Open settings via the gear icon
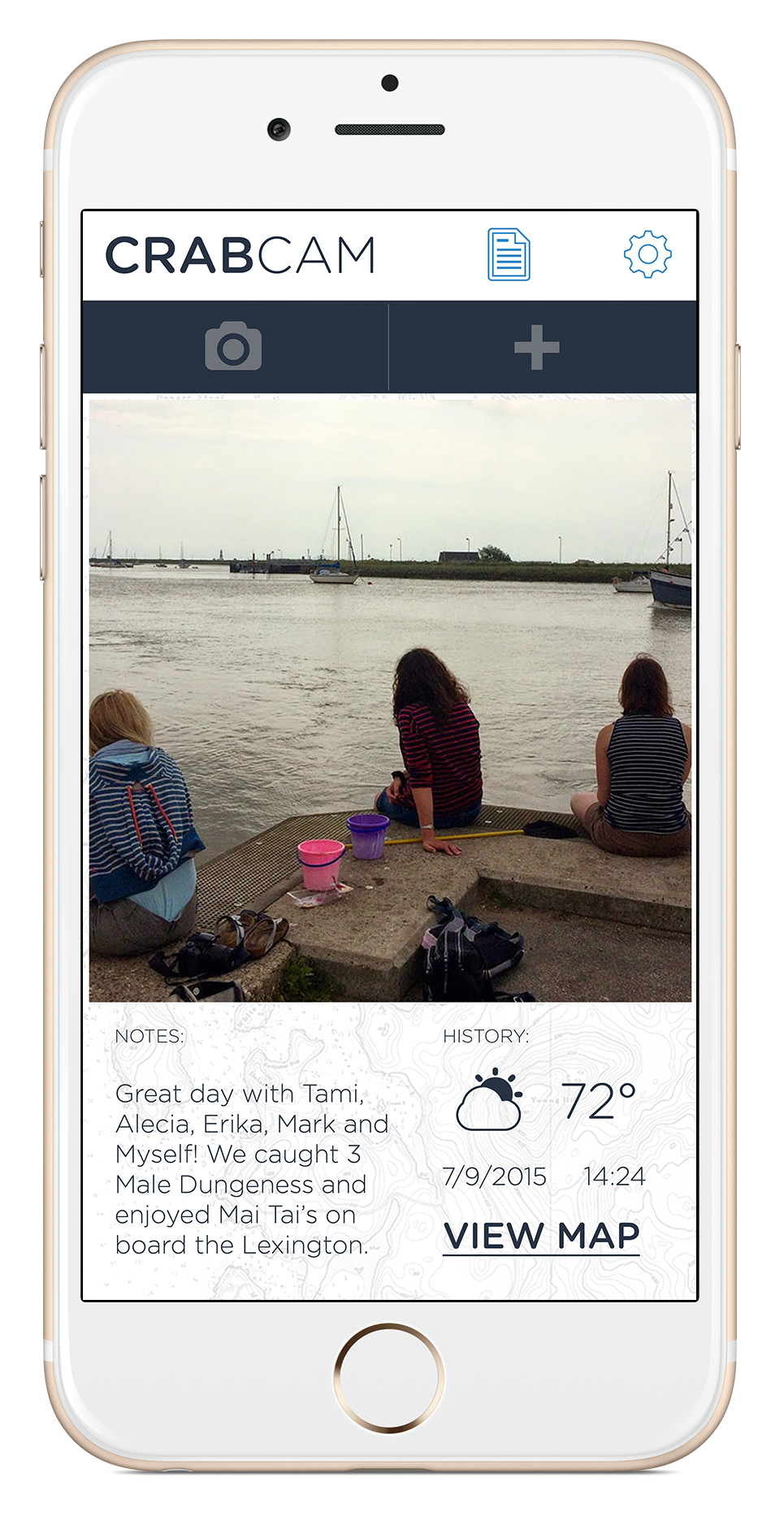 [648, 254]
